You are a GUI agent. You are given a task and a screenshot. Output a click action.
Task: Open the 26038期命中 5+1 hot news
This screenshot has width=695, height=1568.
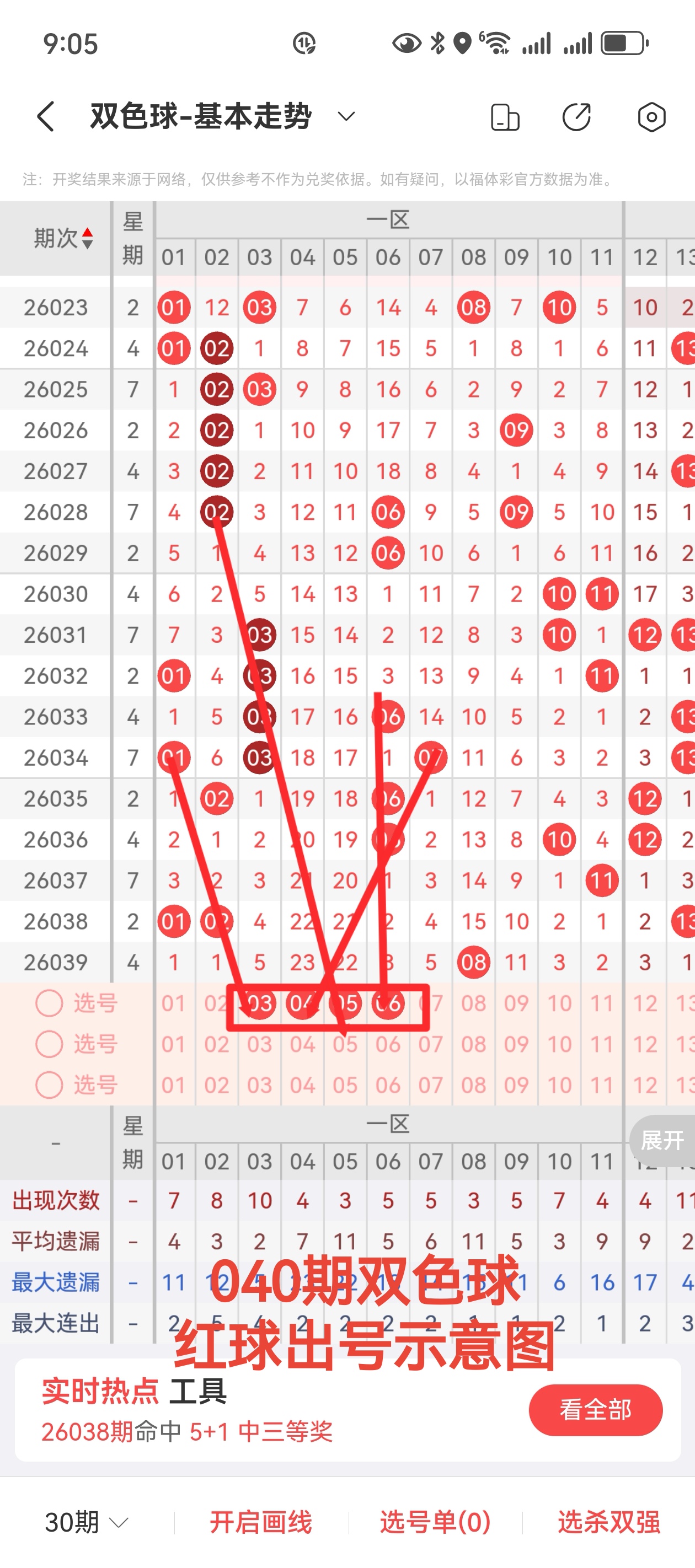[188, 1431]
